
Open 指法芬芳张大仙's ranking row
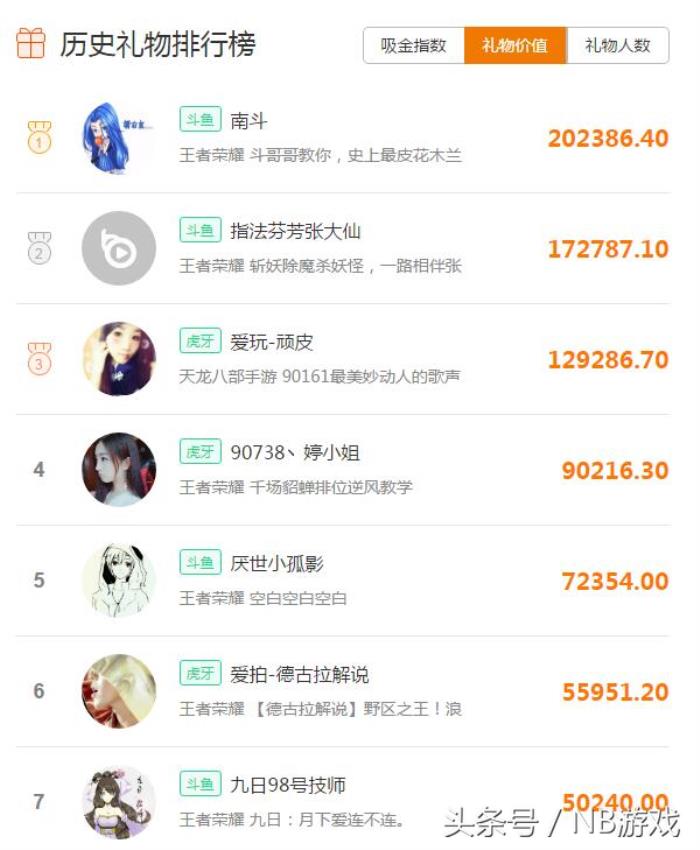click(x=295, y=231)
